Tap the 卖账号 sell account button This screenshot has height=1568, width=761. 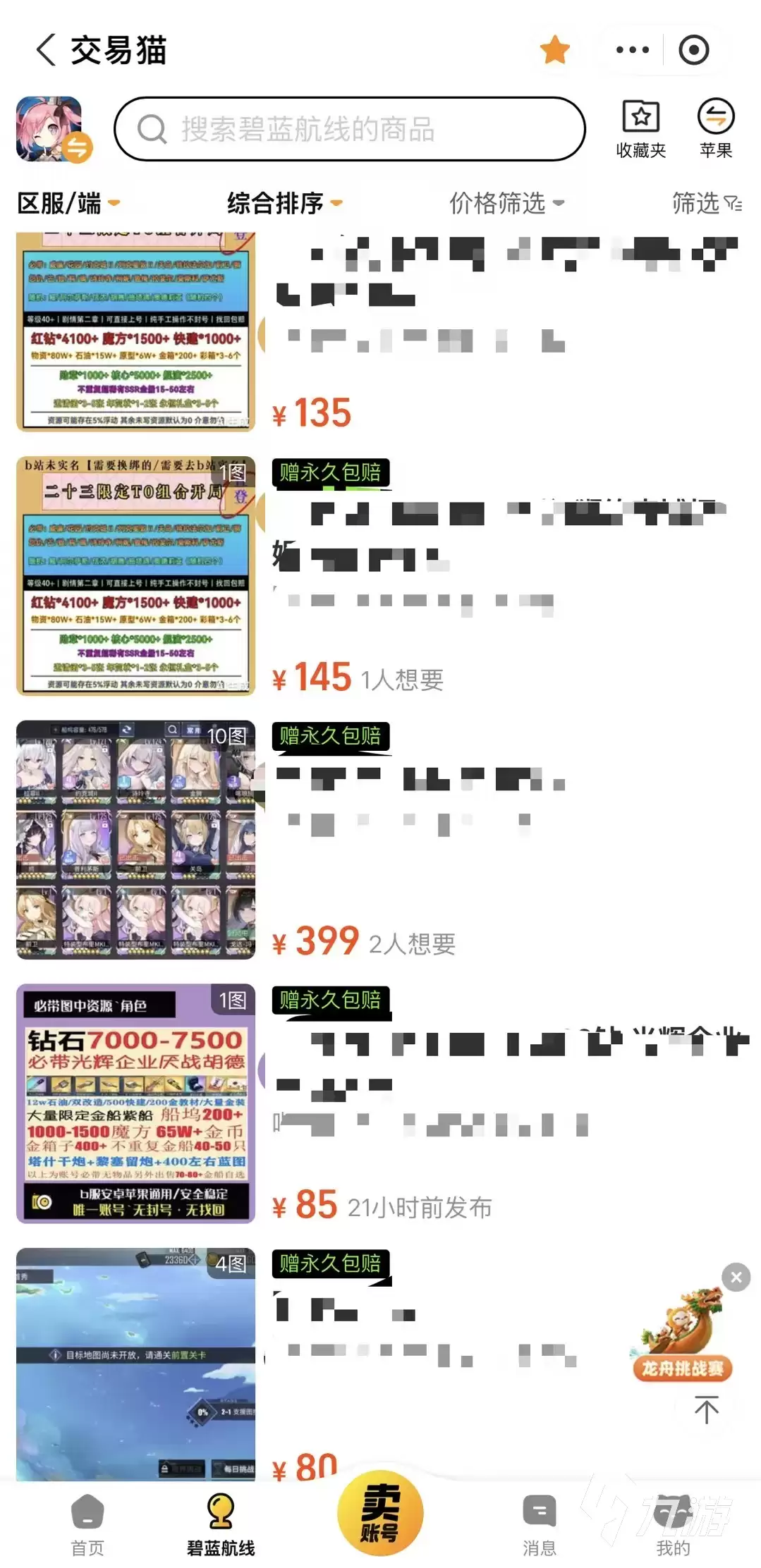point(380,1512)
